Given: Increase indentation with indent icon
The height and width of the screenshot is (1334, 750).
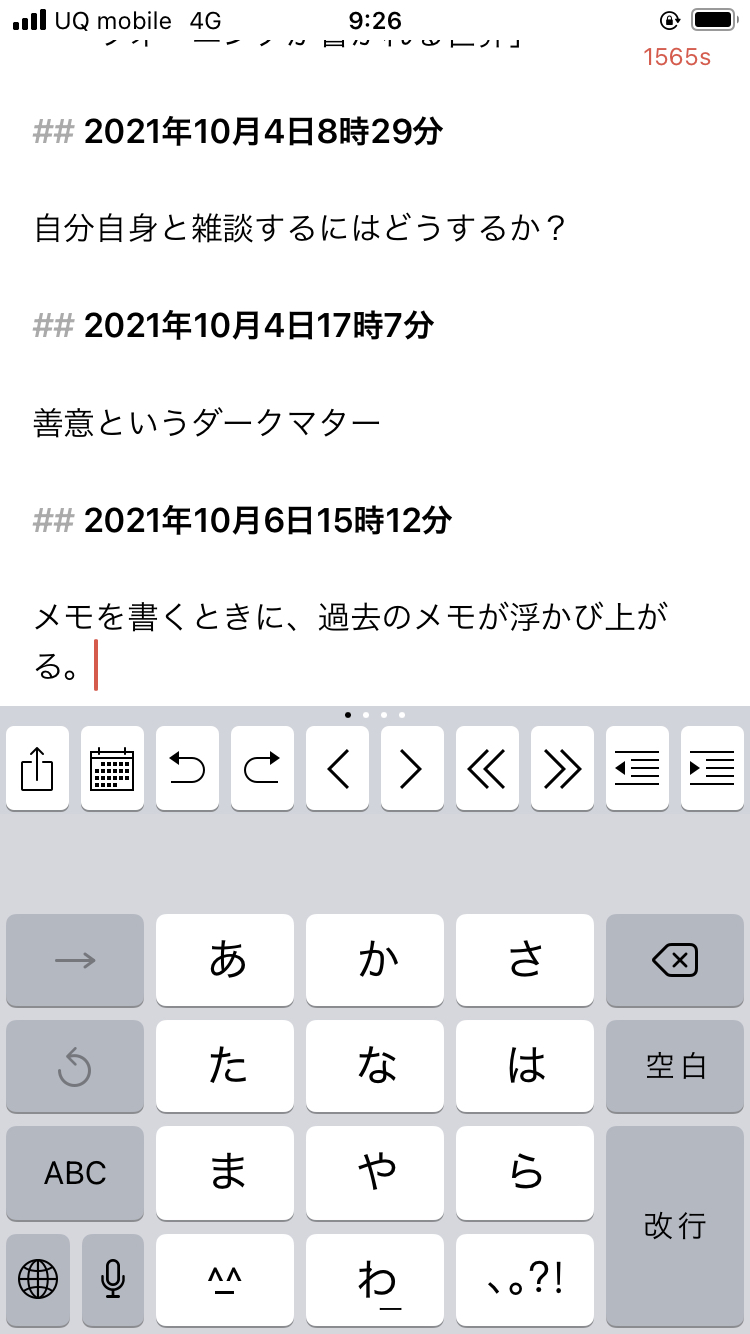Looking at the screenshot, I should (712, 769).
